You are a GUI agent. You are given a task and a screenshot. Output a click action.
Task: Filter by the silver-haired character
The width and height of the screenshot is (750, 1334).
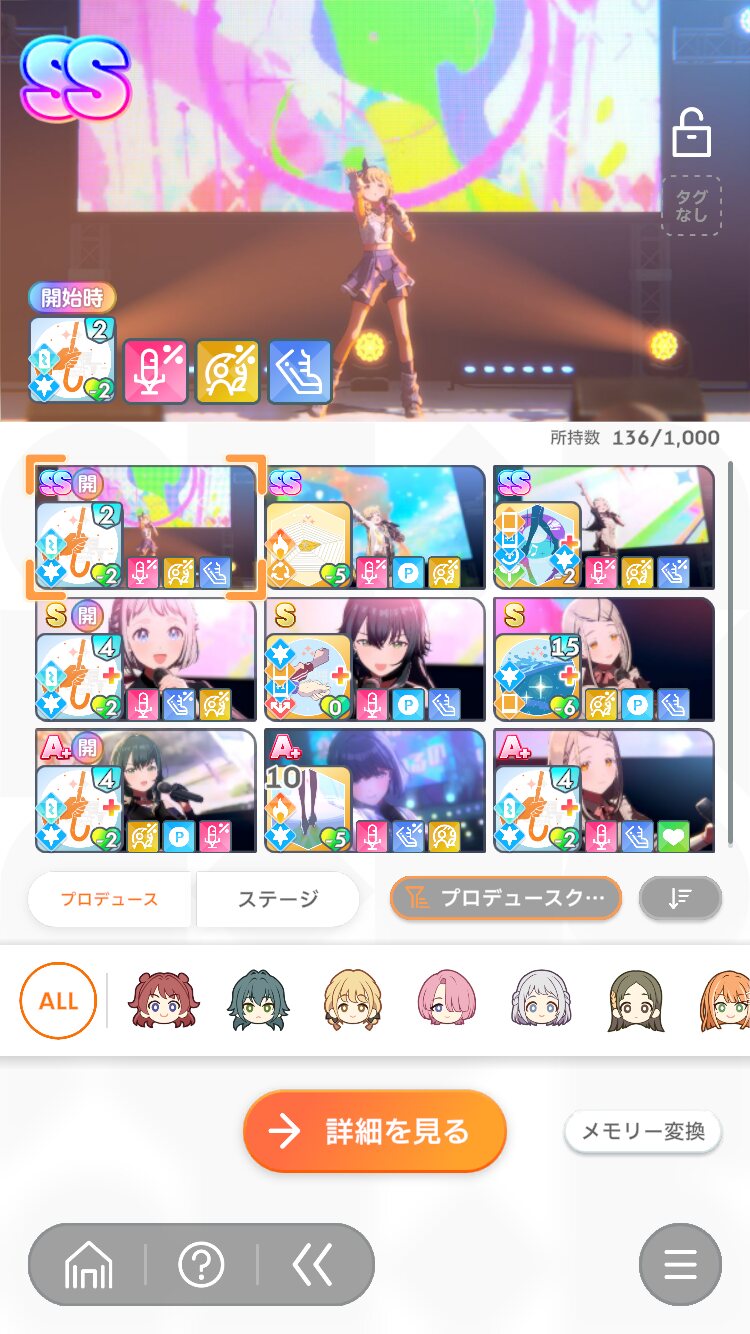541,1000
